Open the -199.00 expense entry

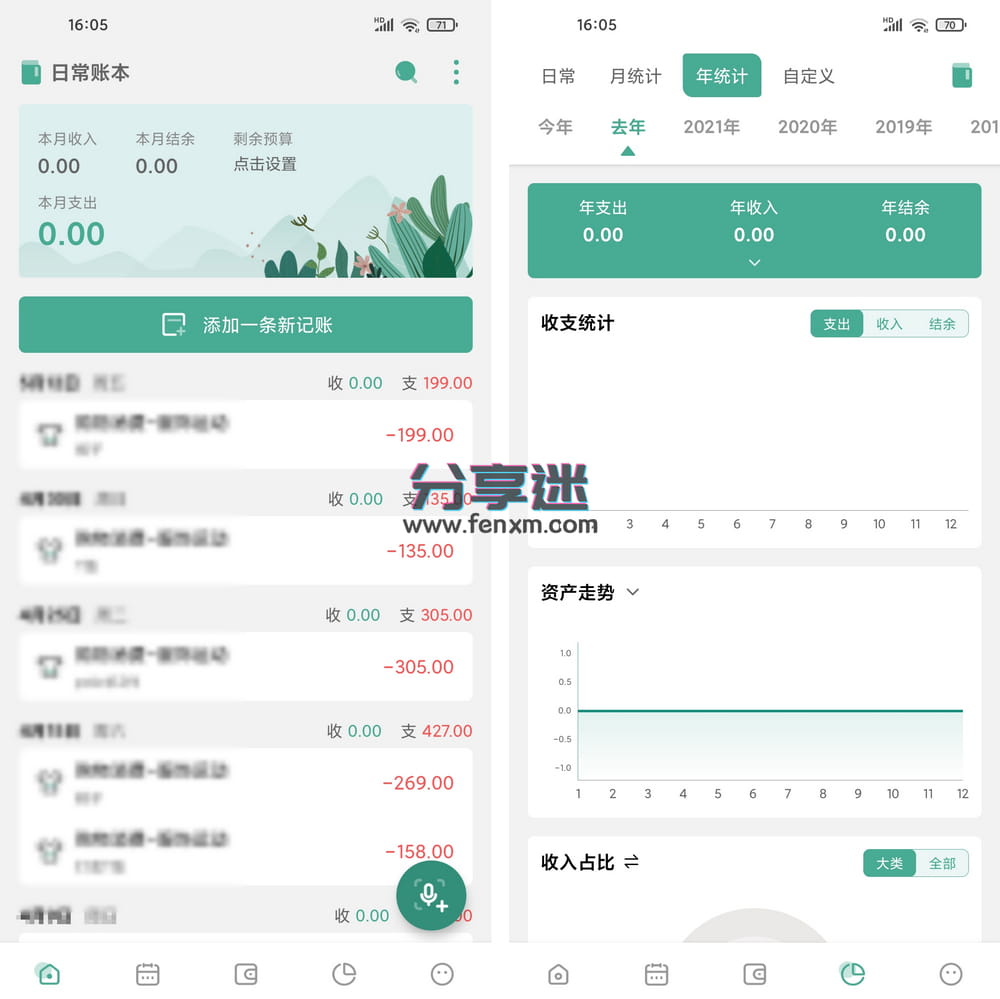coord(246,435)
